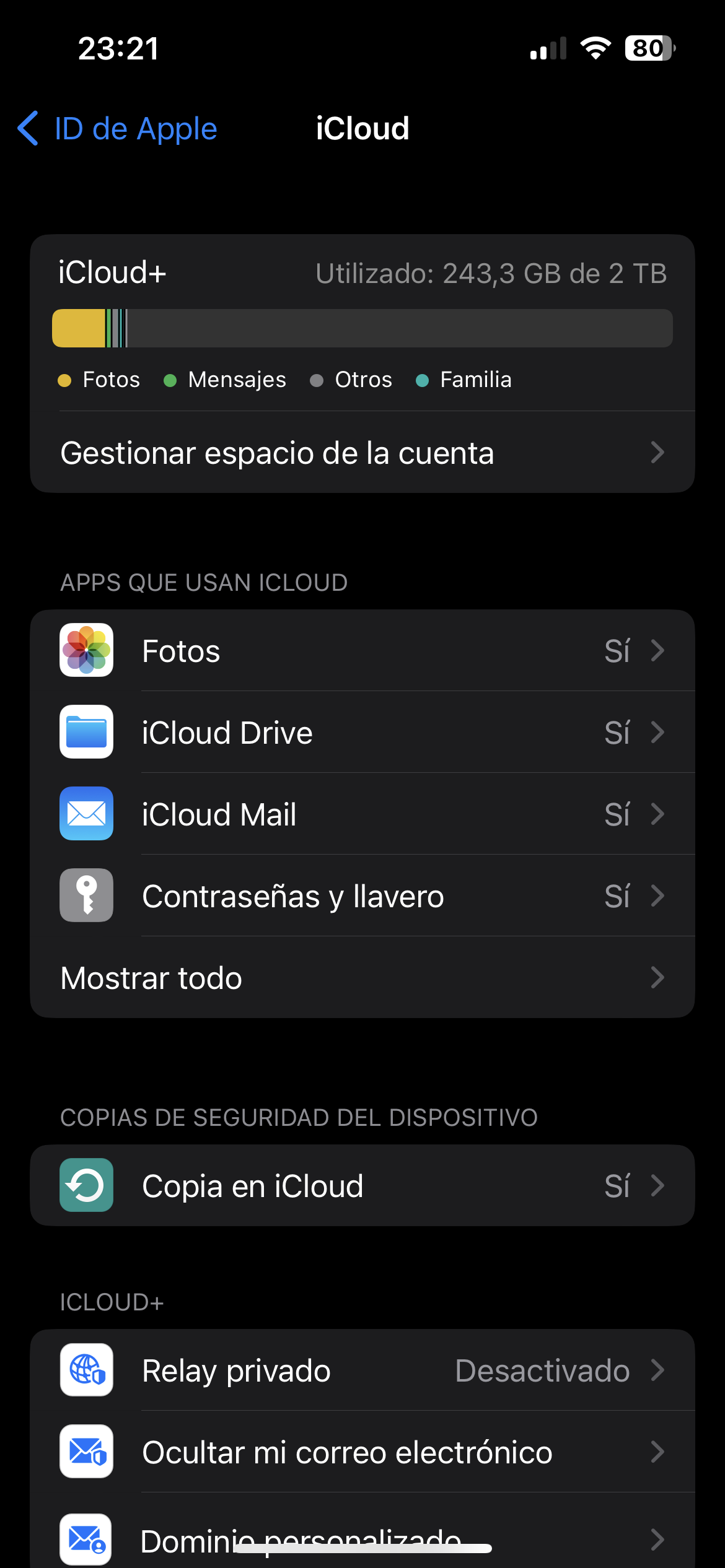Go back to ID de Apple
The height and width of the screenshot is (1568, 725).
pyautogui.click(x=118, y=129)
